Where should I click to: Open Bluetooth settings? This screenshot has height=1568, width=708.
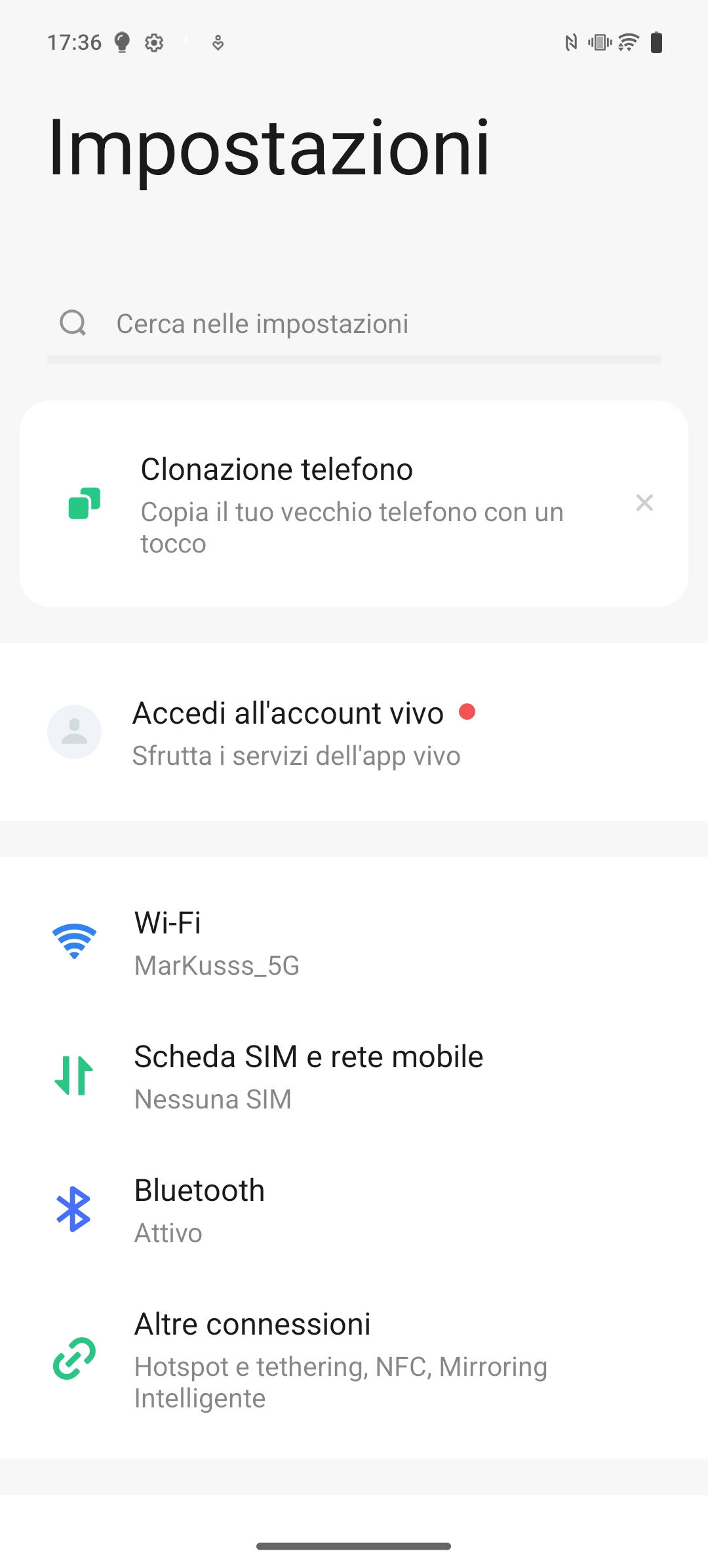pos(354,1210)
